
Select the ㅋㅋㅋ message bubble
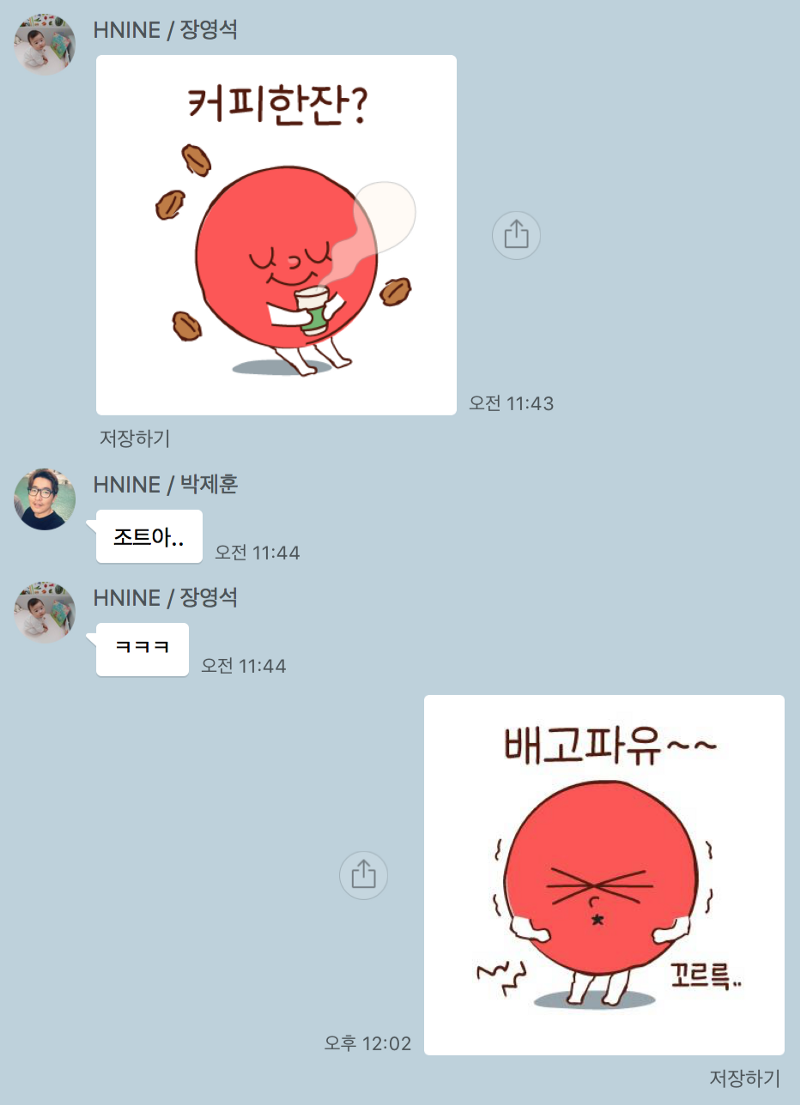tap(141, 649)
